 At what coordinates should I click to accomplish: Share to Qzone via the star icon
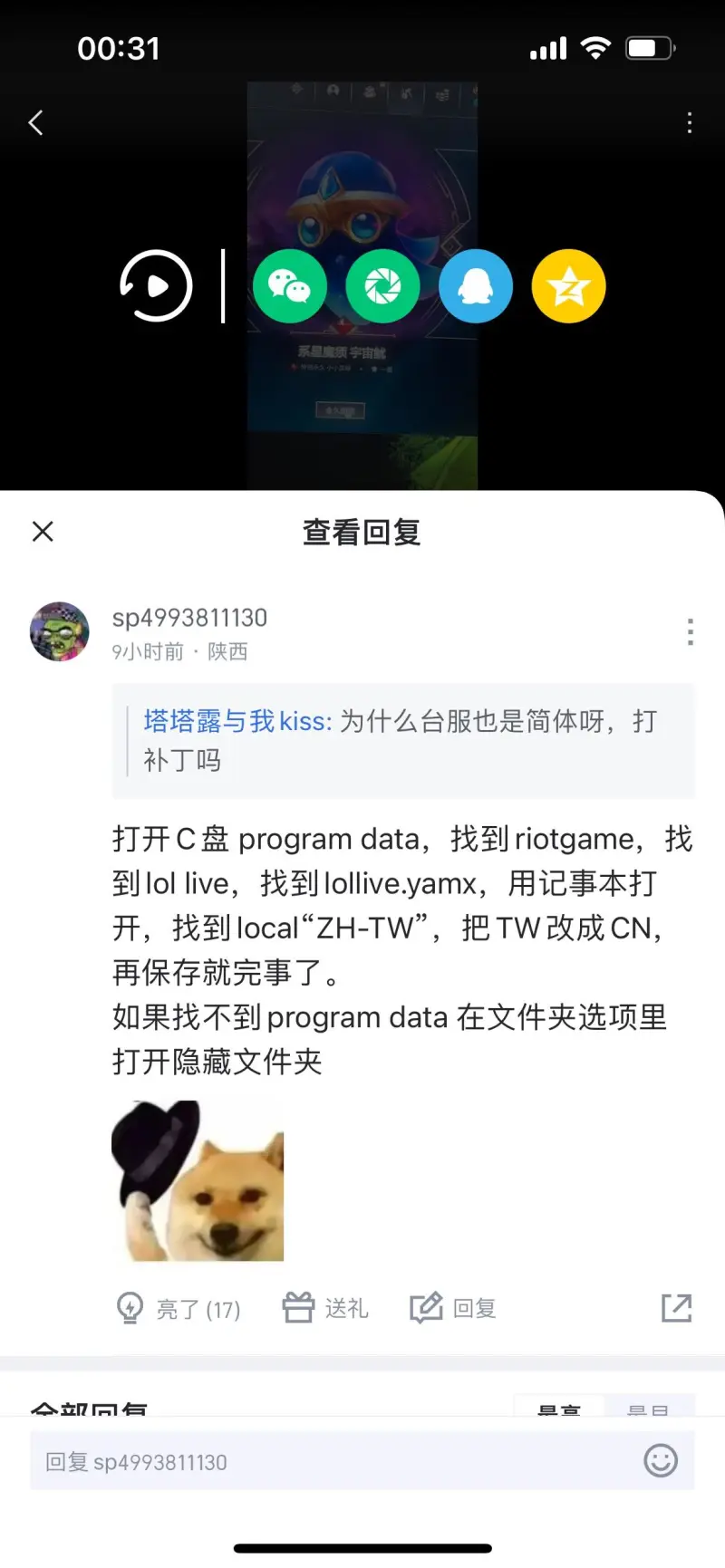568,286
